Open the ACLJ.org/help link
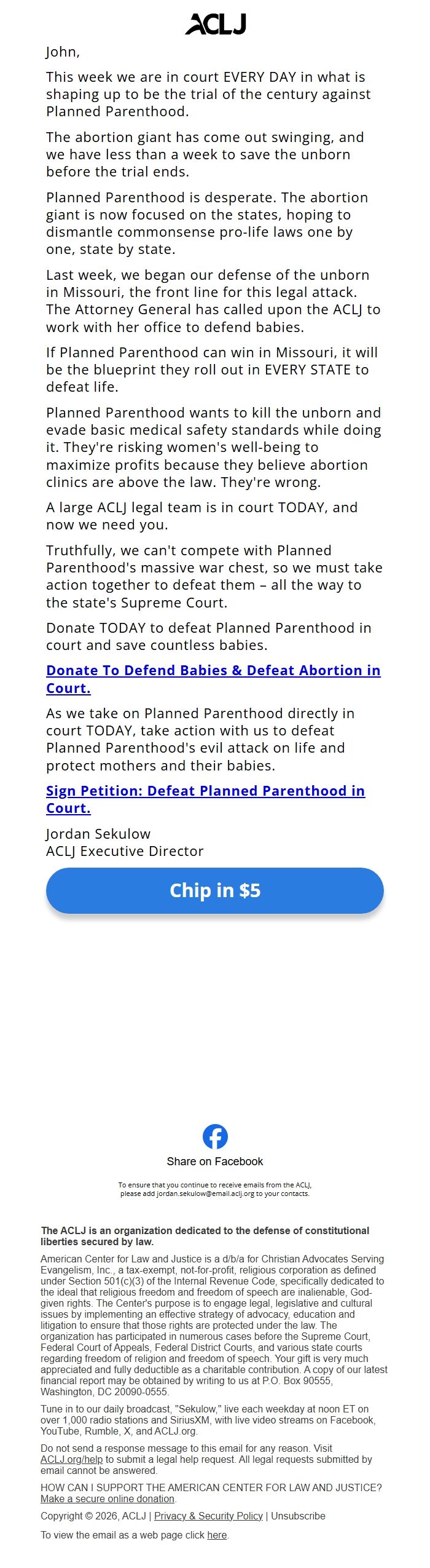The height and width of the screenshot is (1568, 430). (71, 1460)
